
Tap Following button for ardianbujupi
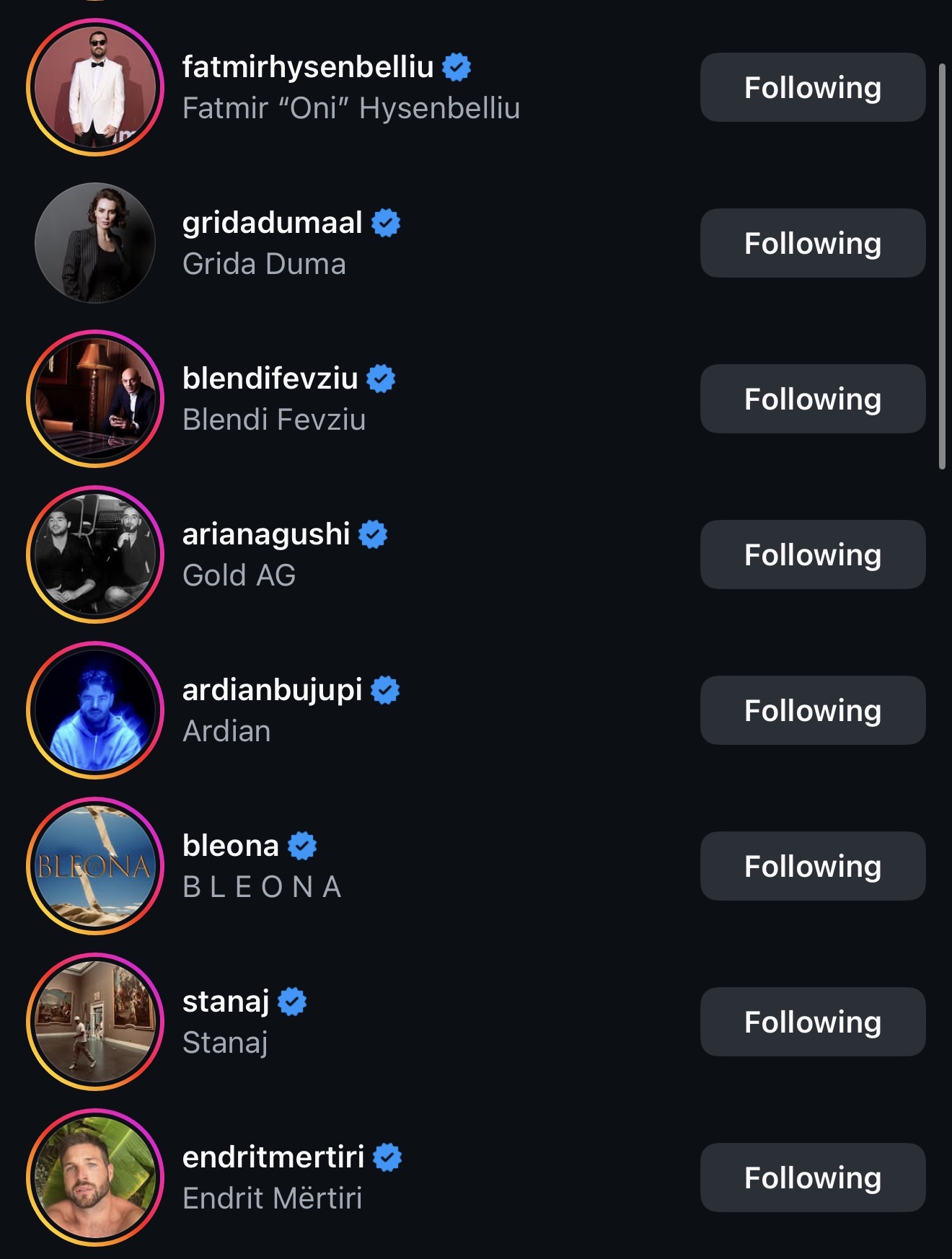[x=812, y=710]
